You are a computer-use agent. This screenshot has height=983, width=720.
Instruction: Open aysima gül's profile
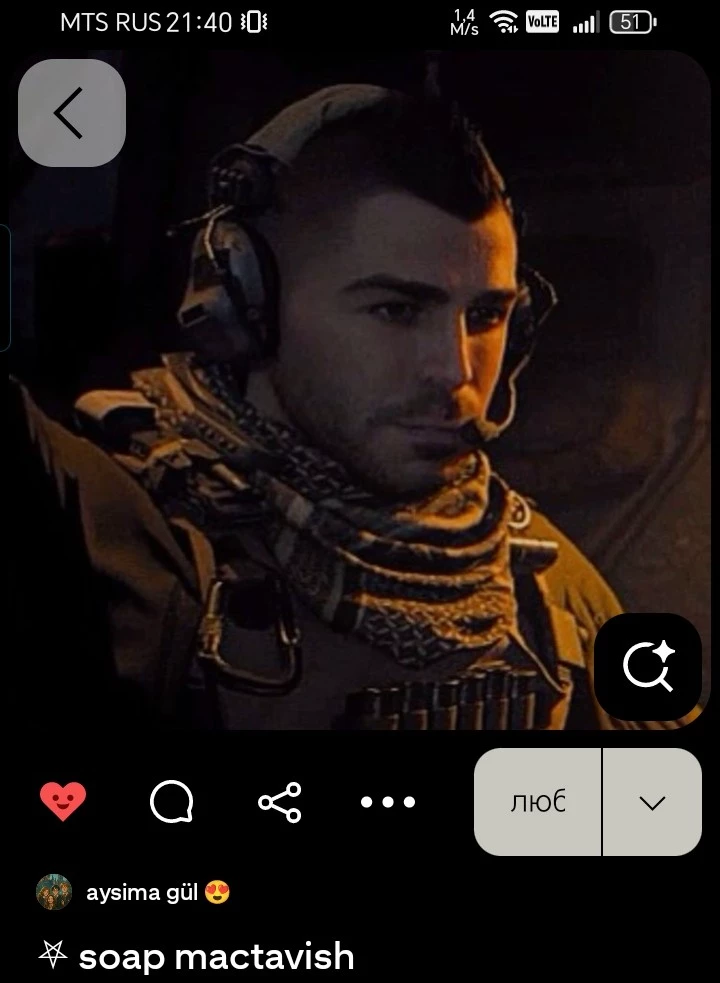pyautogui.click(x=135, y=892)
